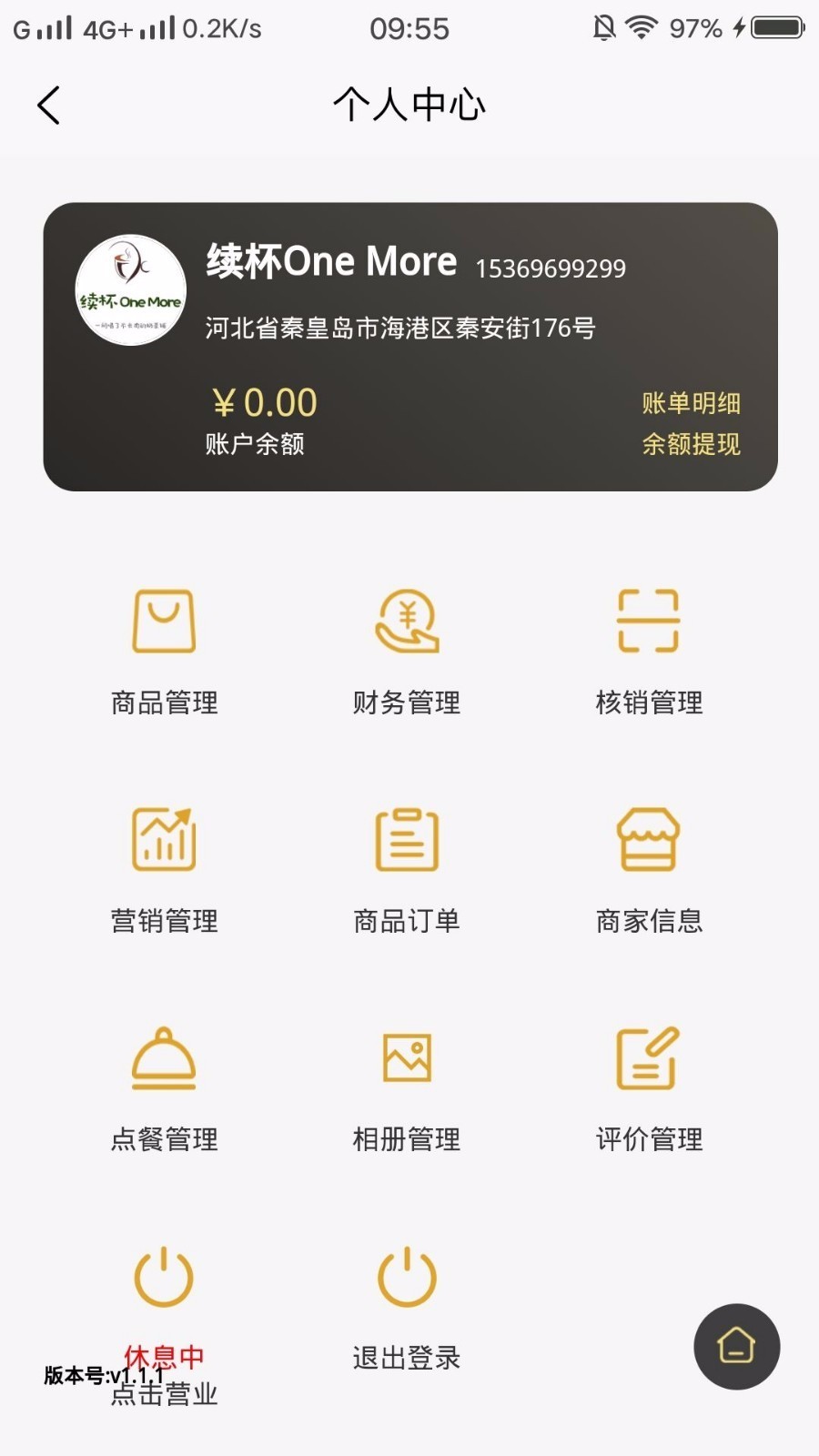View 账单明细 billing details

tap(691, 402)
